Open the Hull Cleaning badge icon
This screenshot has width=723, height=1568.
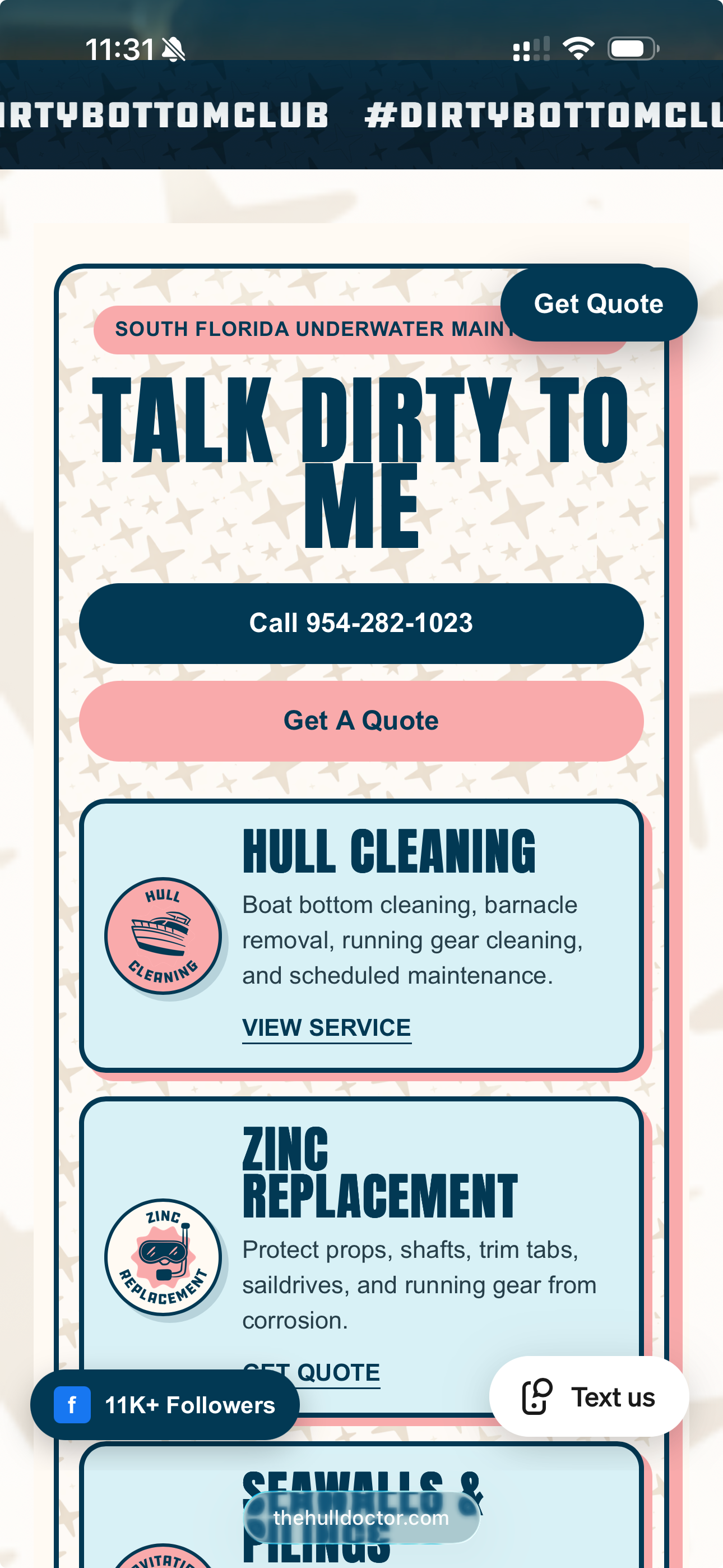pos(163,935)
